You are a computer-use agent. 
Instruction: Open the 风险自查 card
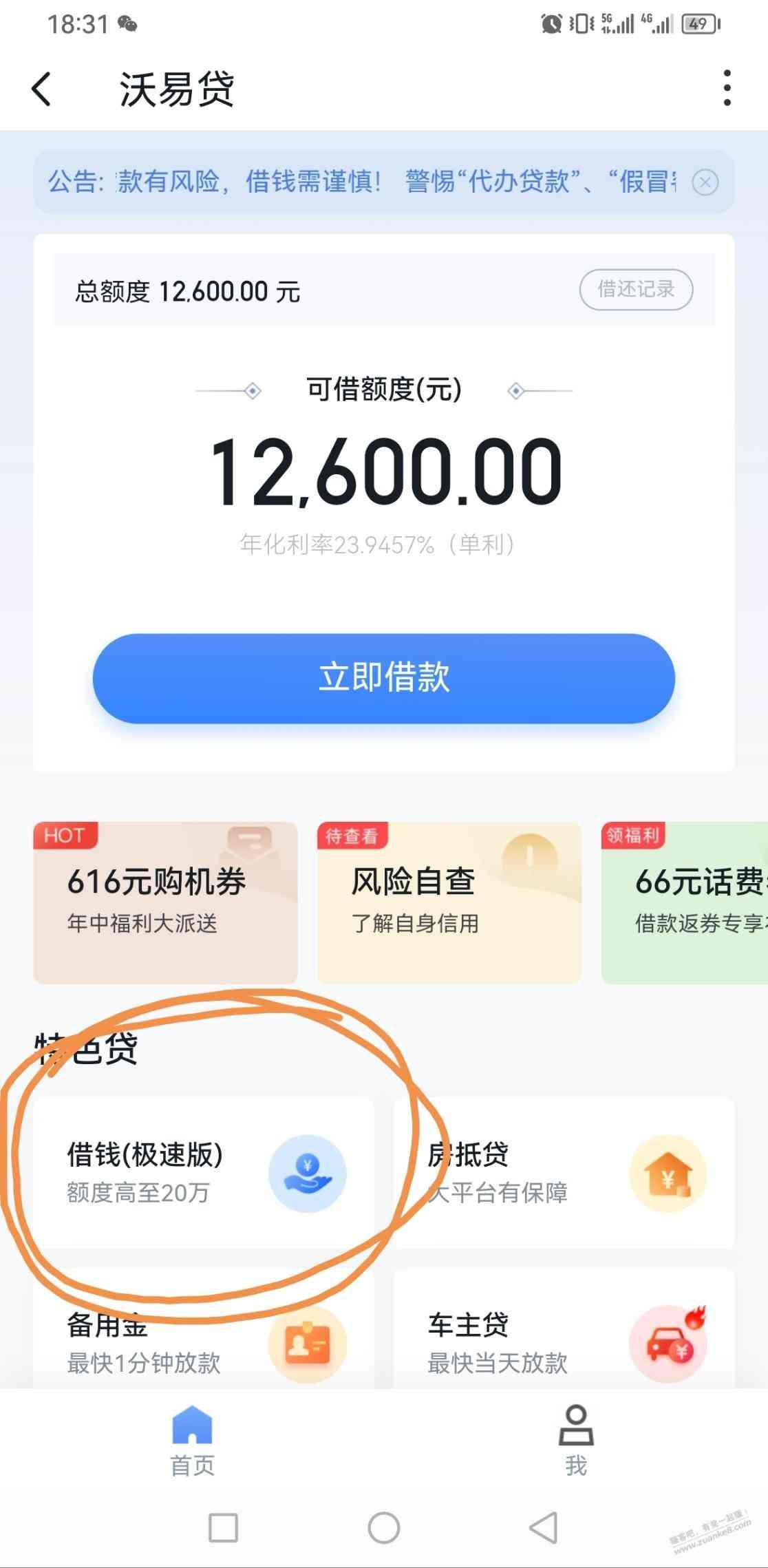pos(449,902)
